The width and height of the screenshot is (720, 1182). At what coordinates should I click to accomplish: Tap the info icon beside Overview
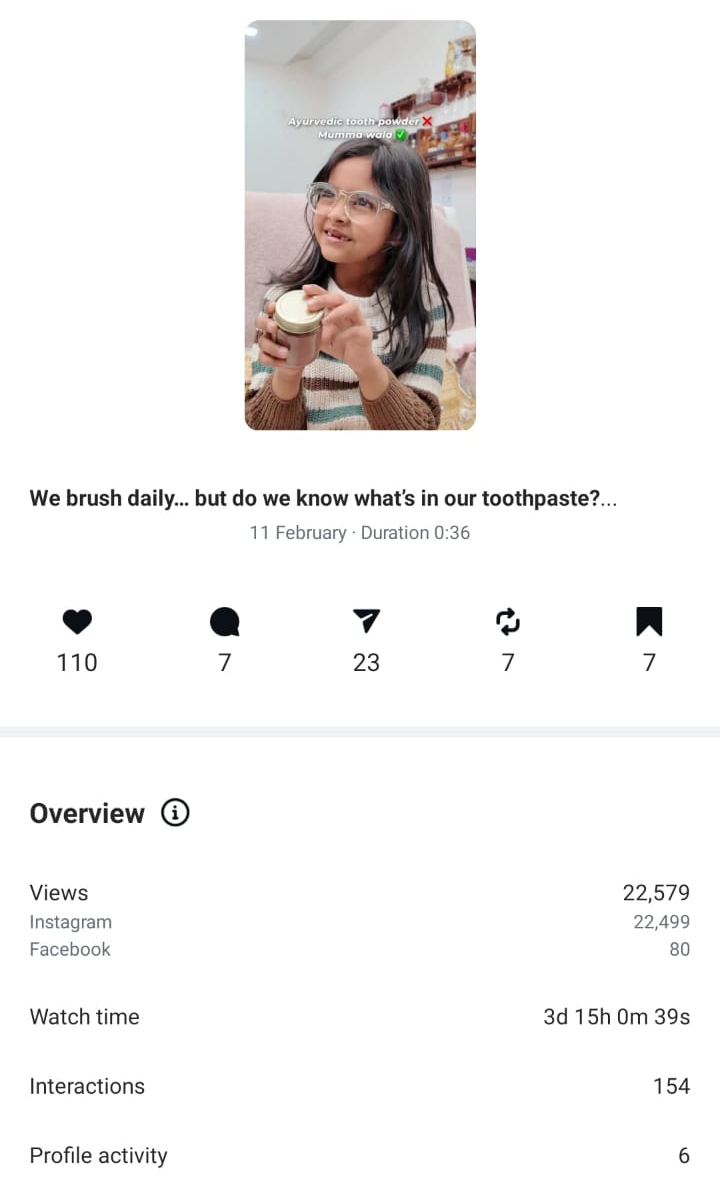[175, 813]
